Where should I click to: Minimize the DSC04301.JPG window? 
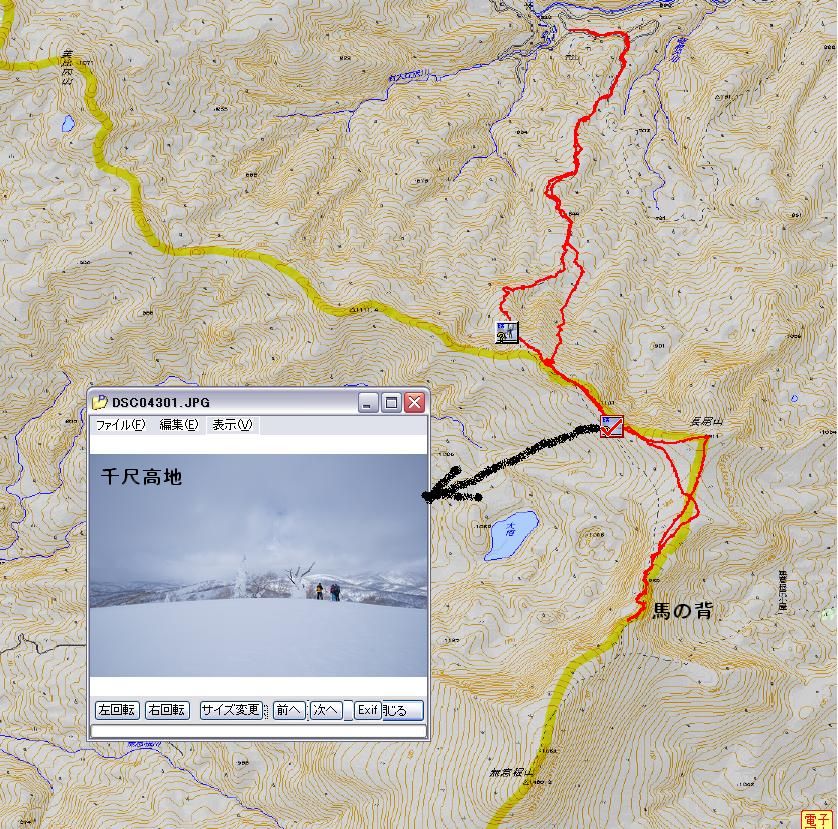tap(368, 402)
